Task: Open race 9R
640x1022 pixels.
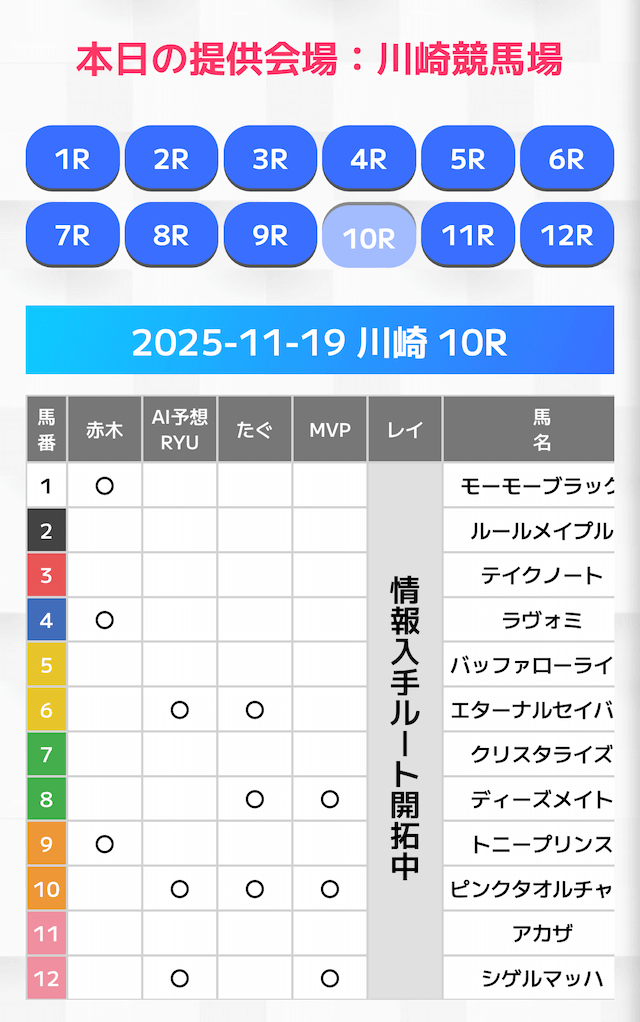Action: click(x=270, y=235)
